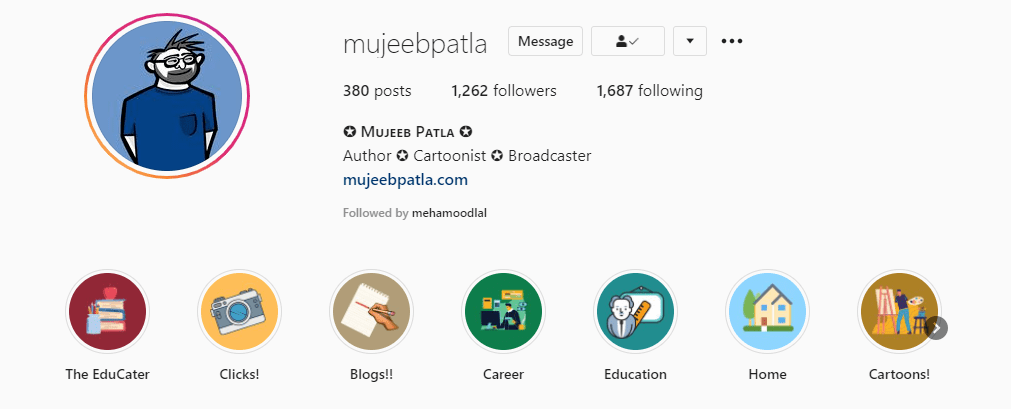The image size is (1011, 409).
Task: Open the following status button
Action: click(628, 41)
